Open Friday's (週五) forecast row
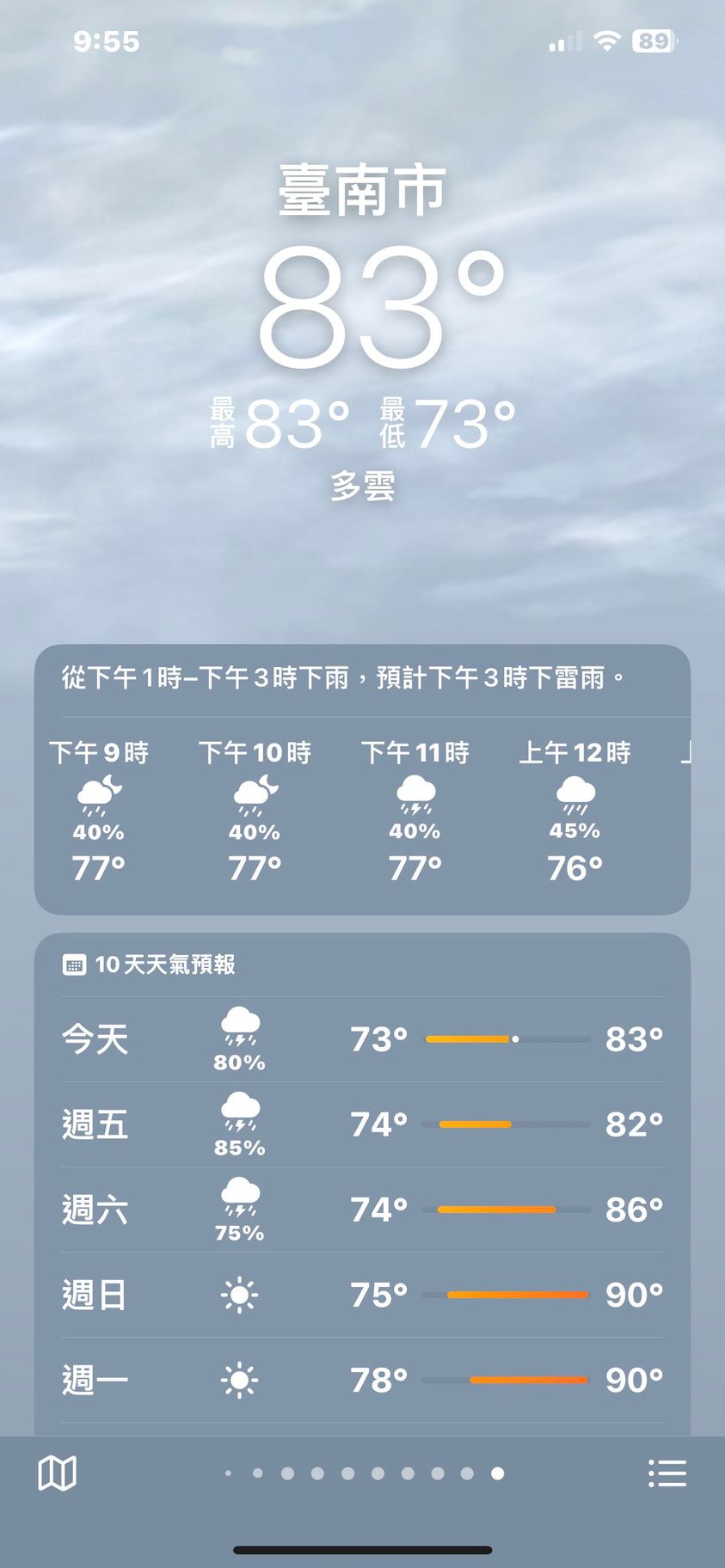The width and height of the screenshot is (725, 1568). [x=362, y=1124]
